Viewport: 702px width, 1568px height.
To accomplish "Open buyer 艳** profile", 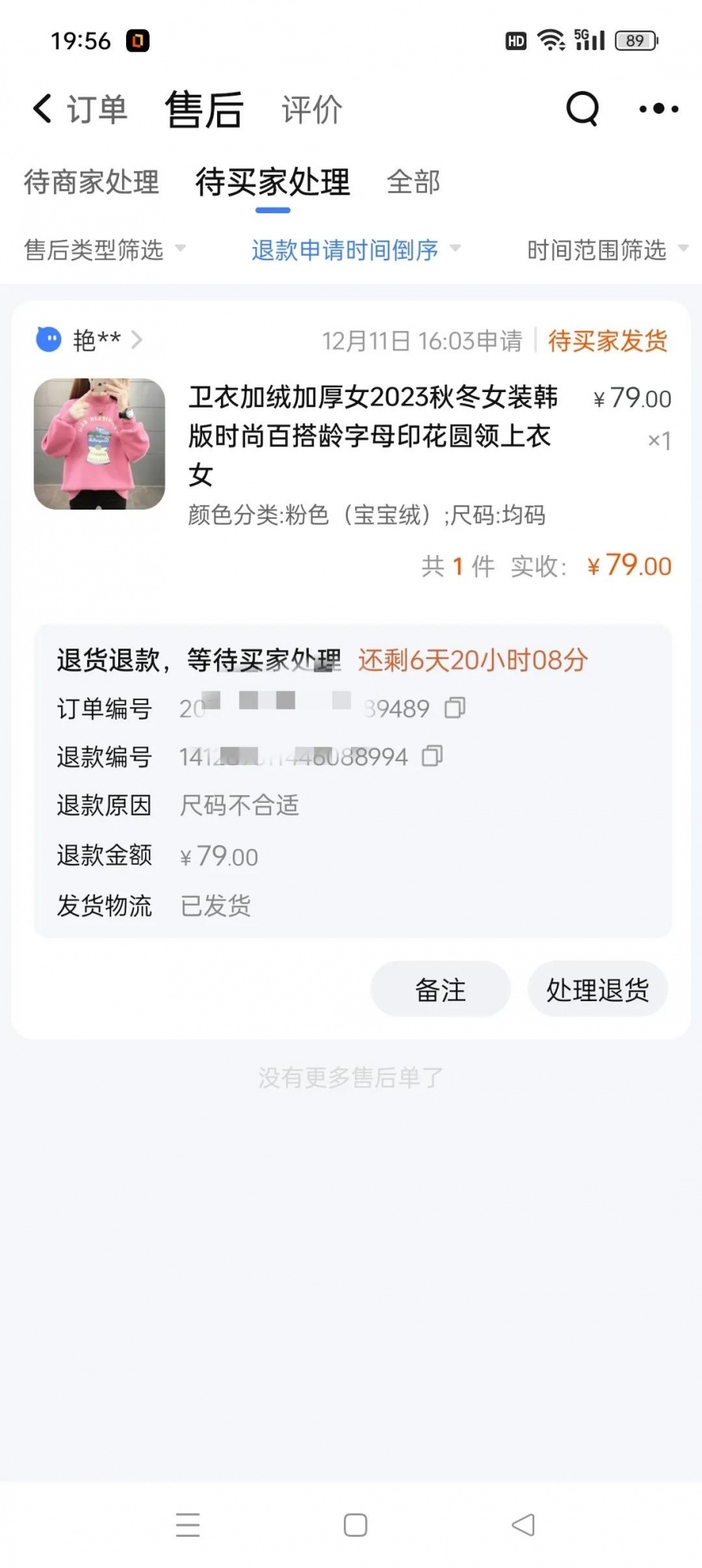I will click(x=90, y=339).
